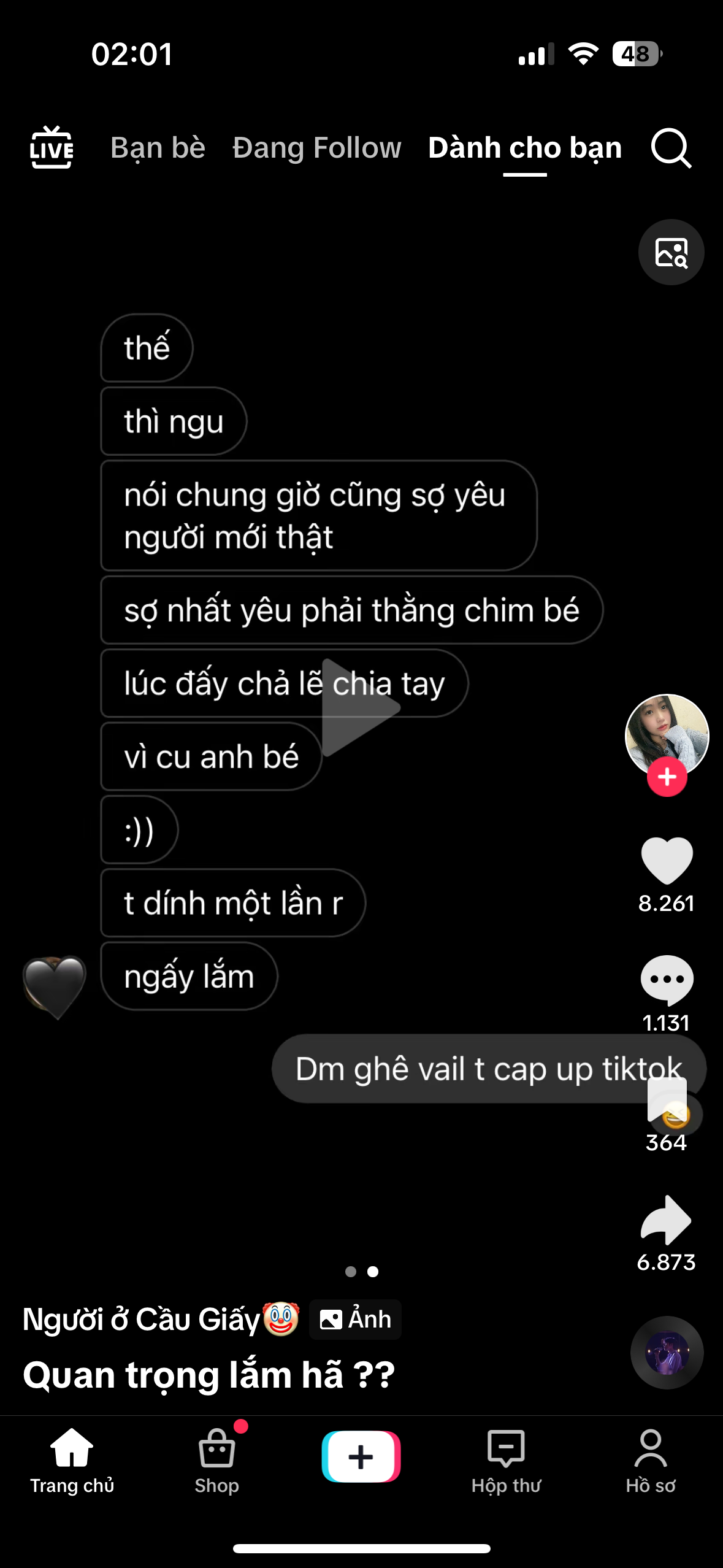The width and height of the screenshot is (723, 1568).
Task: Follow the creator with the plus button
Action: point(667,777)
